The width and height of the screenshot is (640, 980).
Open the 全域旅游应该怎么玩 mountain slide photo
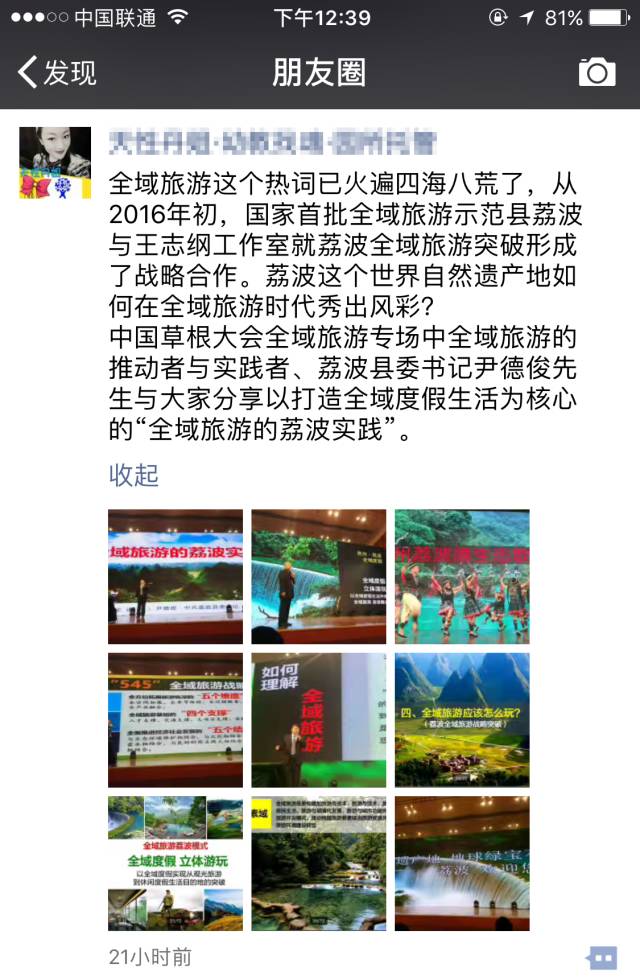[x=461, y=719]
